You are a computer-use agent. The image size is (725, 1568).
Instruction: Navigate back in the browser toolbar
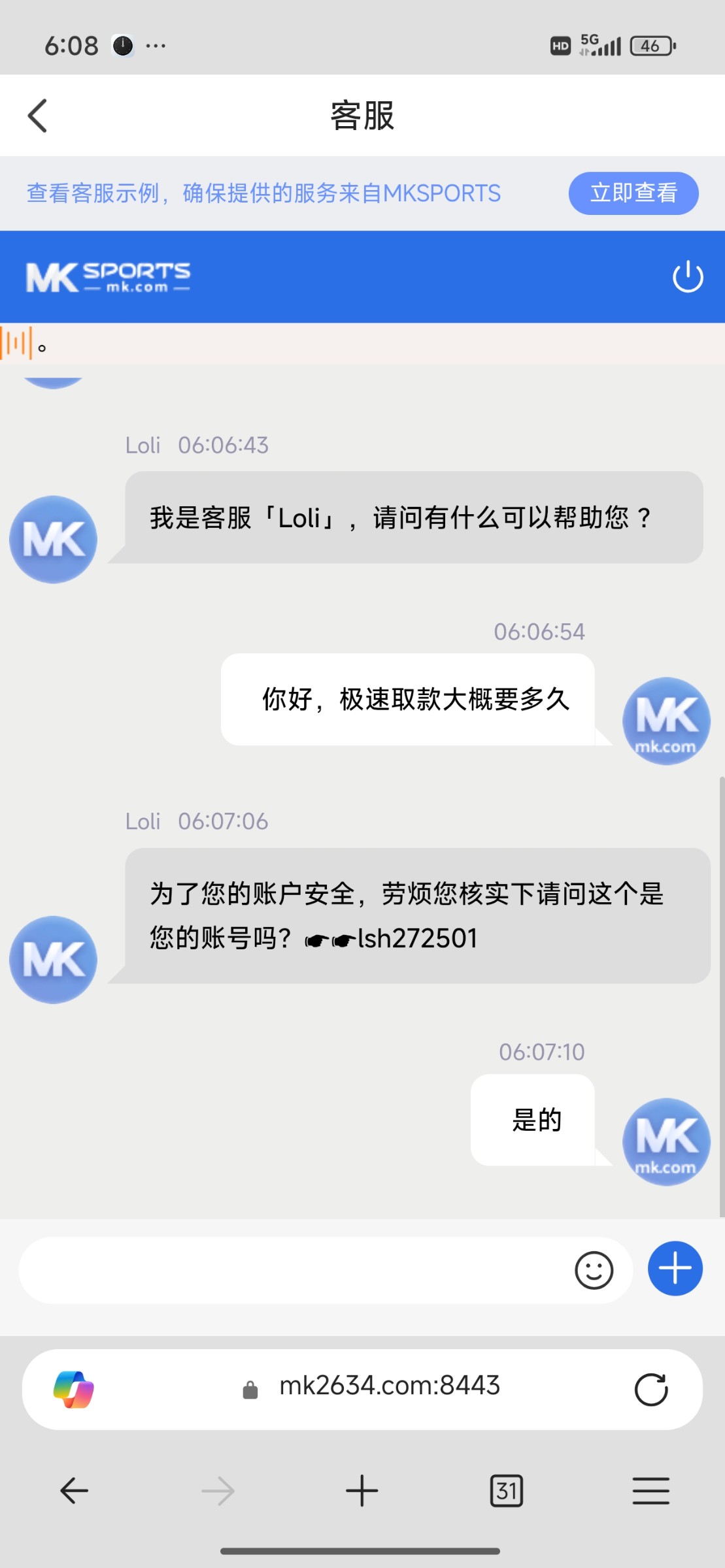point(74,1491)
